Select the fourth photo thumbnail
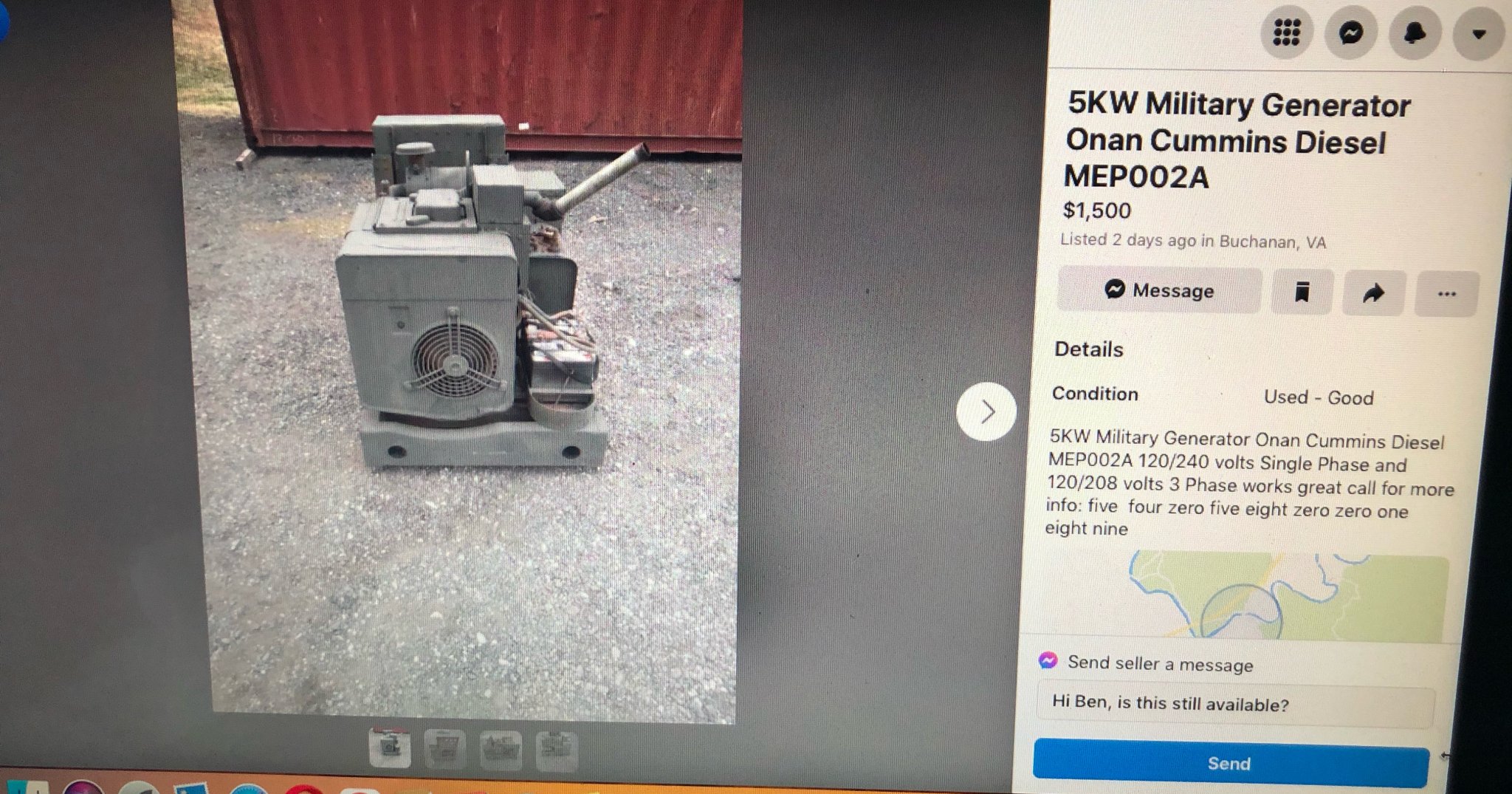 (556, 749)
